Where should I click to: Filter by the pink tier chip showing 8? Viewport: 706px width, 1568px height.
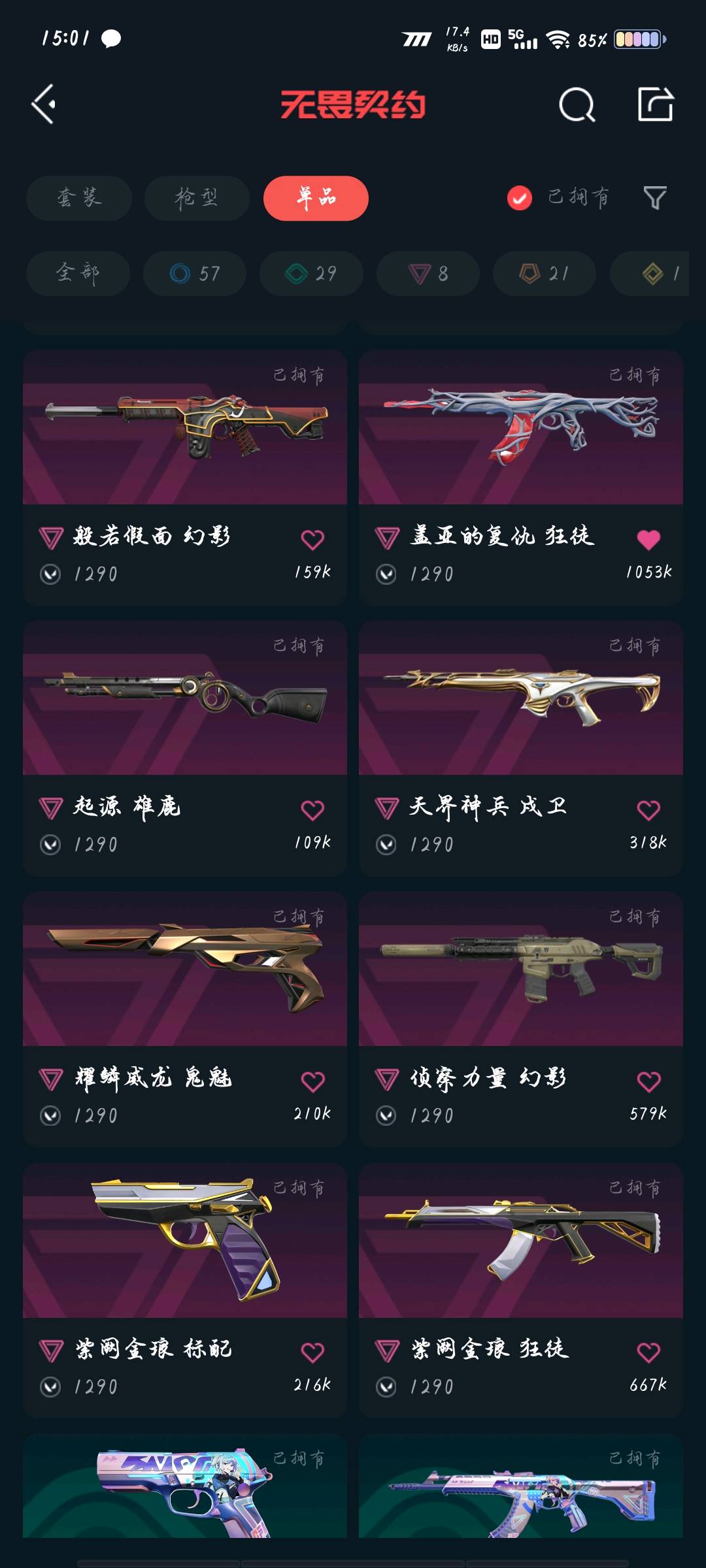pos(428,273)
